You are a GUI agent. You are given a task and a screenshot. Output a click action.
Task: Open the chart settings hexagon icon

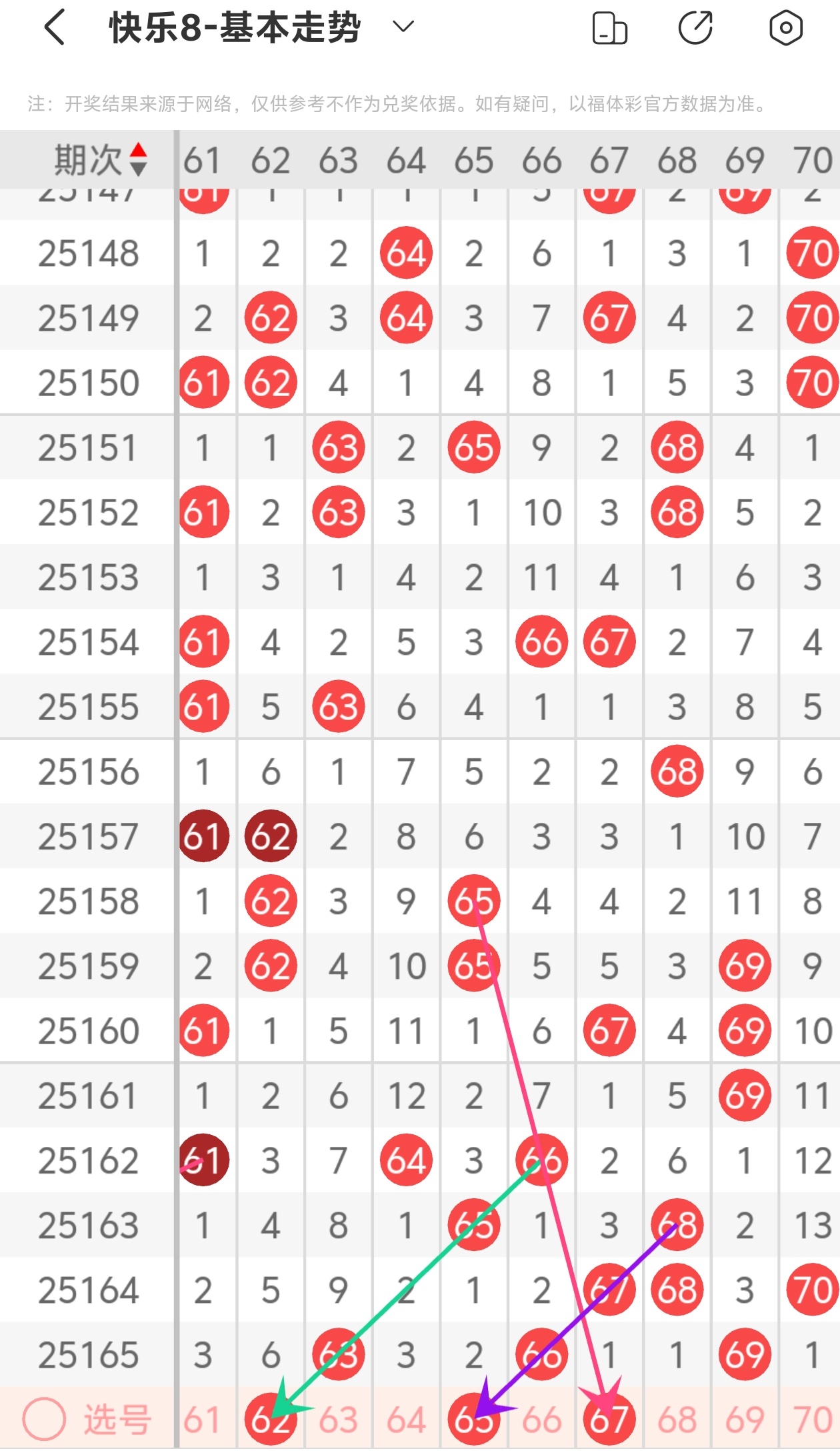point(785,28)
